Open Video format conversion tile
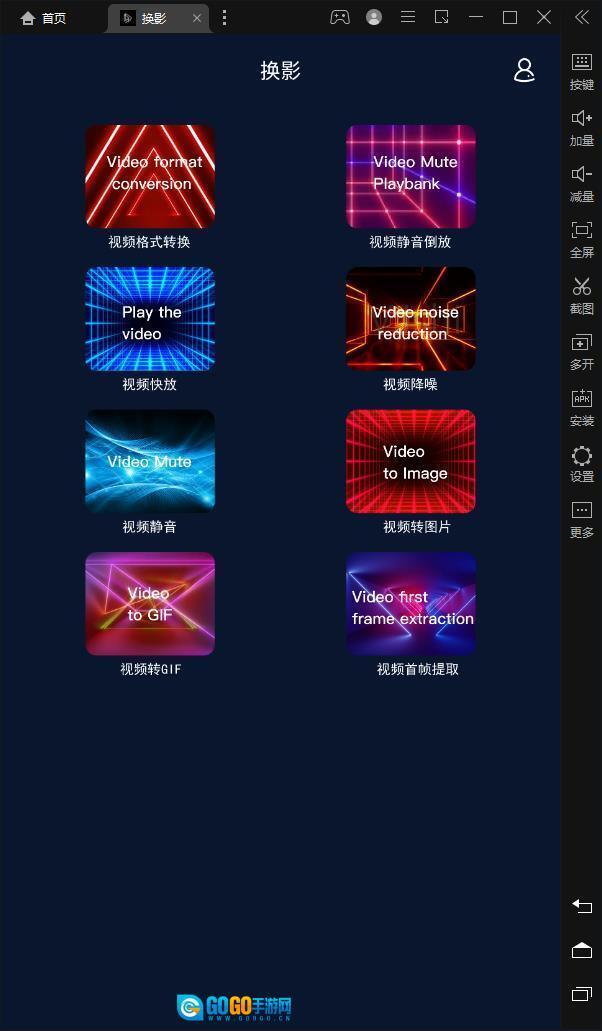This screenshot has width=602, height=1031. (x=150, y=176)
